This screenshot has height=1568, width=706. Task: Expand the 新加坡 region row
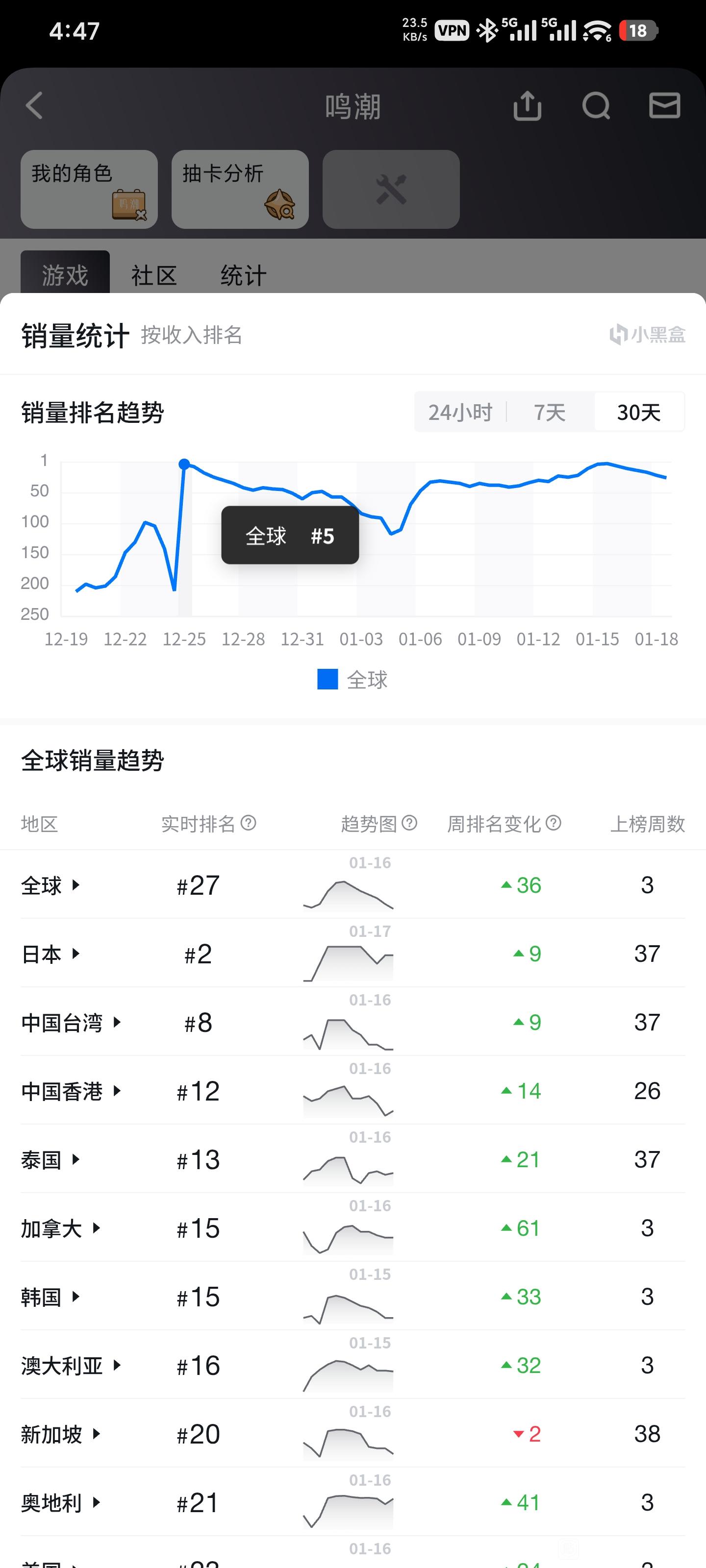pos(61,1434)
